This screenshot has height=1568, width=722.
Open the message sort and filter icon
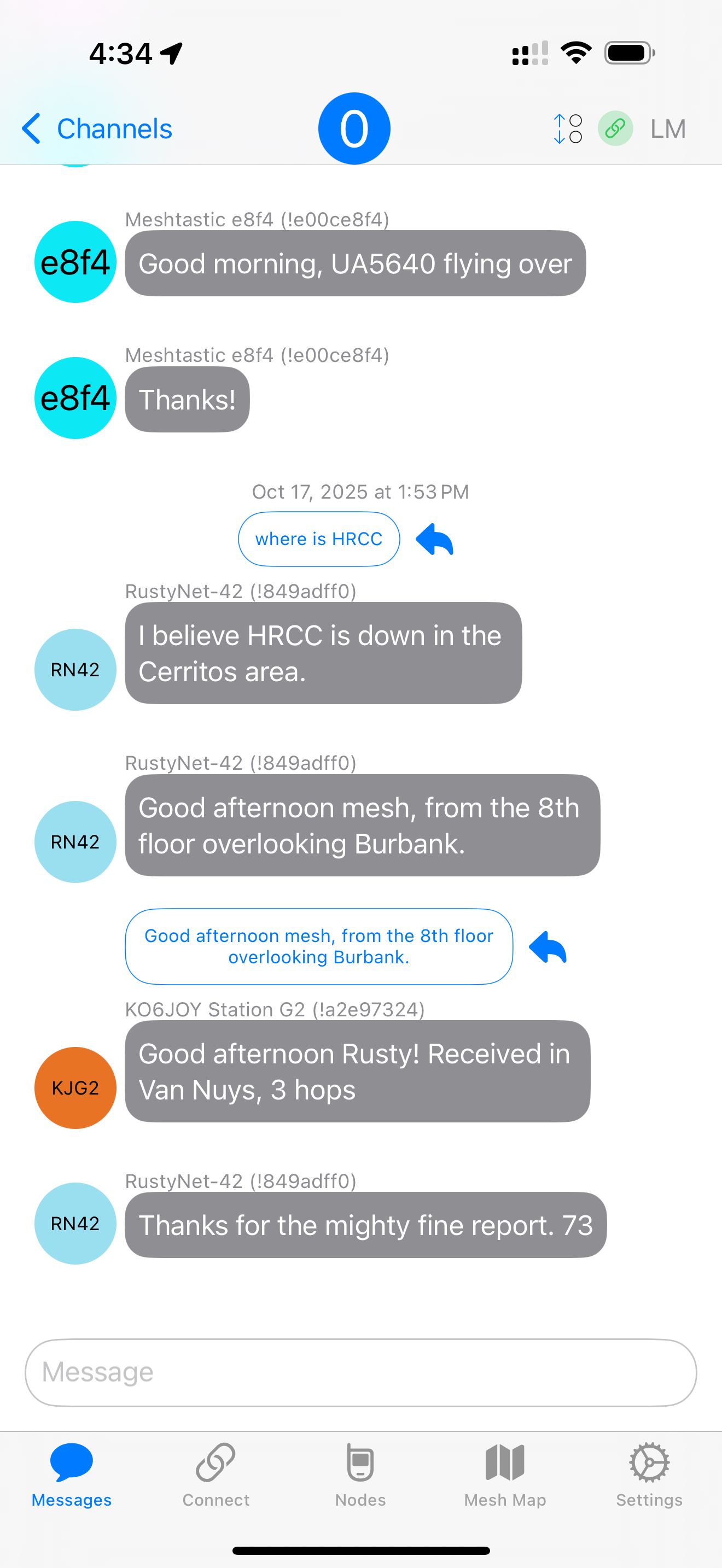coord(567,129)
